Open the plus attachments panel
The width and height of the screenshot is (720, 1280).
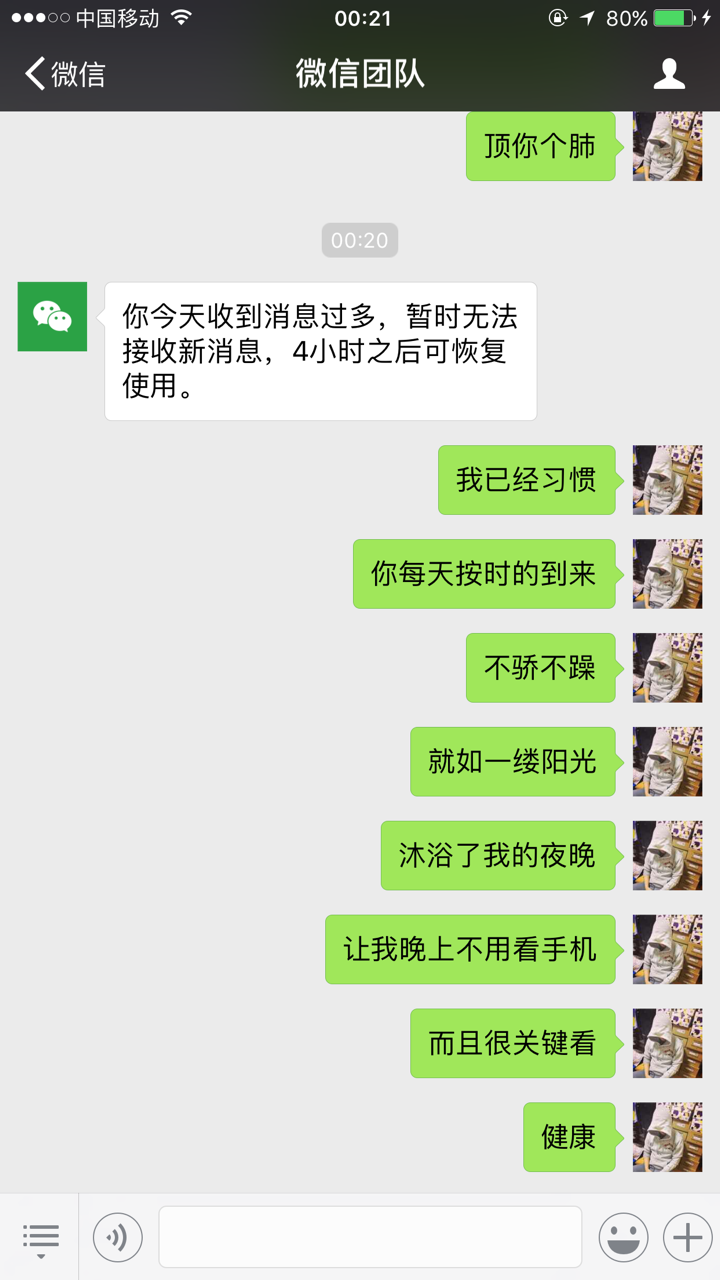(687, 1238)
